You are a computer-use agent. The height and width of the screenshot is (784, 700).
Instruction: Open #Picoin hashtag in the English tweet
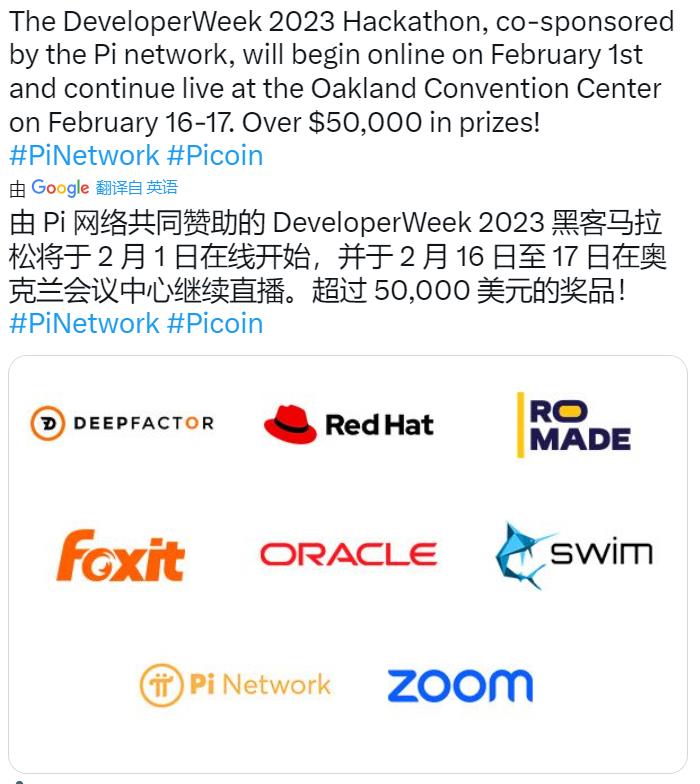pyautogui.click(x=215, y=155)
